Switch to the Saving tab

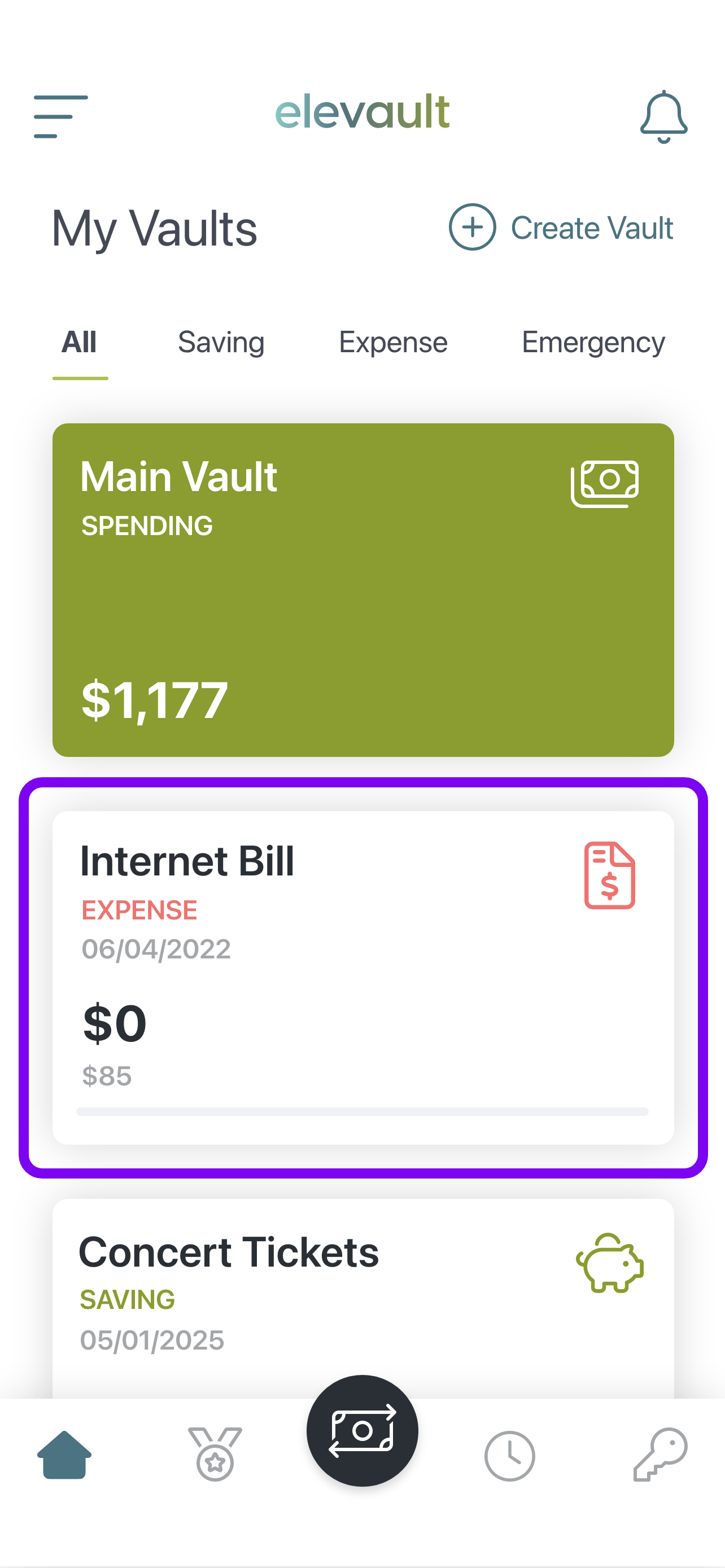[x=221, y=342]
